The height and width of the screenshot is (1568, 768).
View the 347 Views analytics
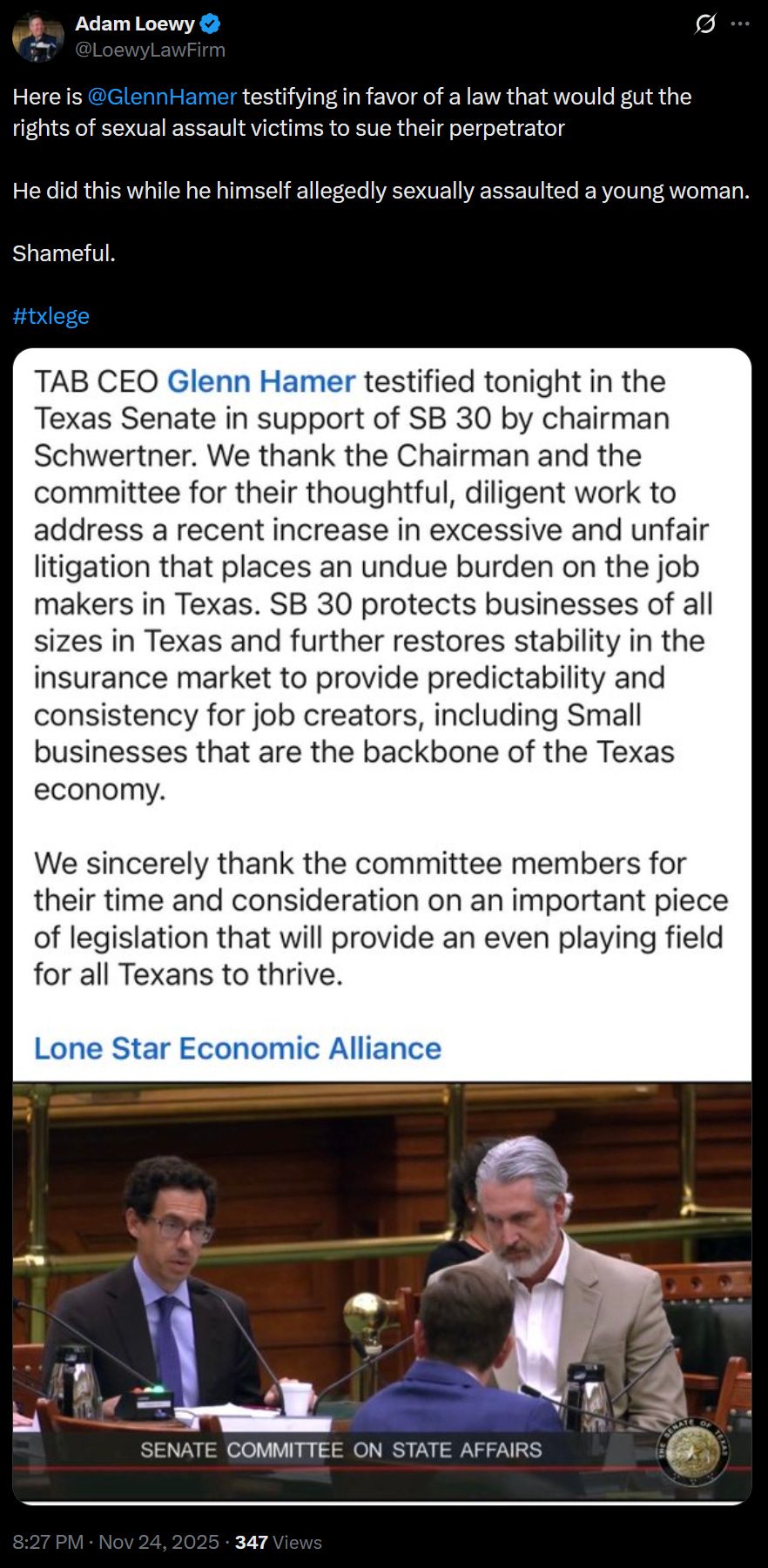(279, 1542)
